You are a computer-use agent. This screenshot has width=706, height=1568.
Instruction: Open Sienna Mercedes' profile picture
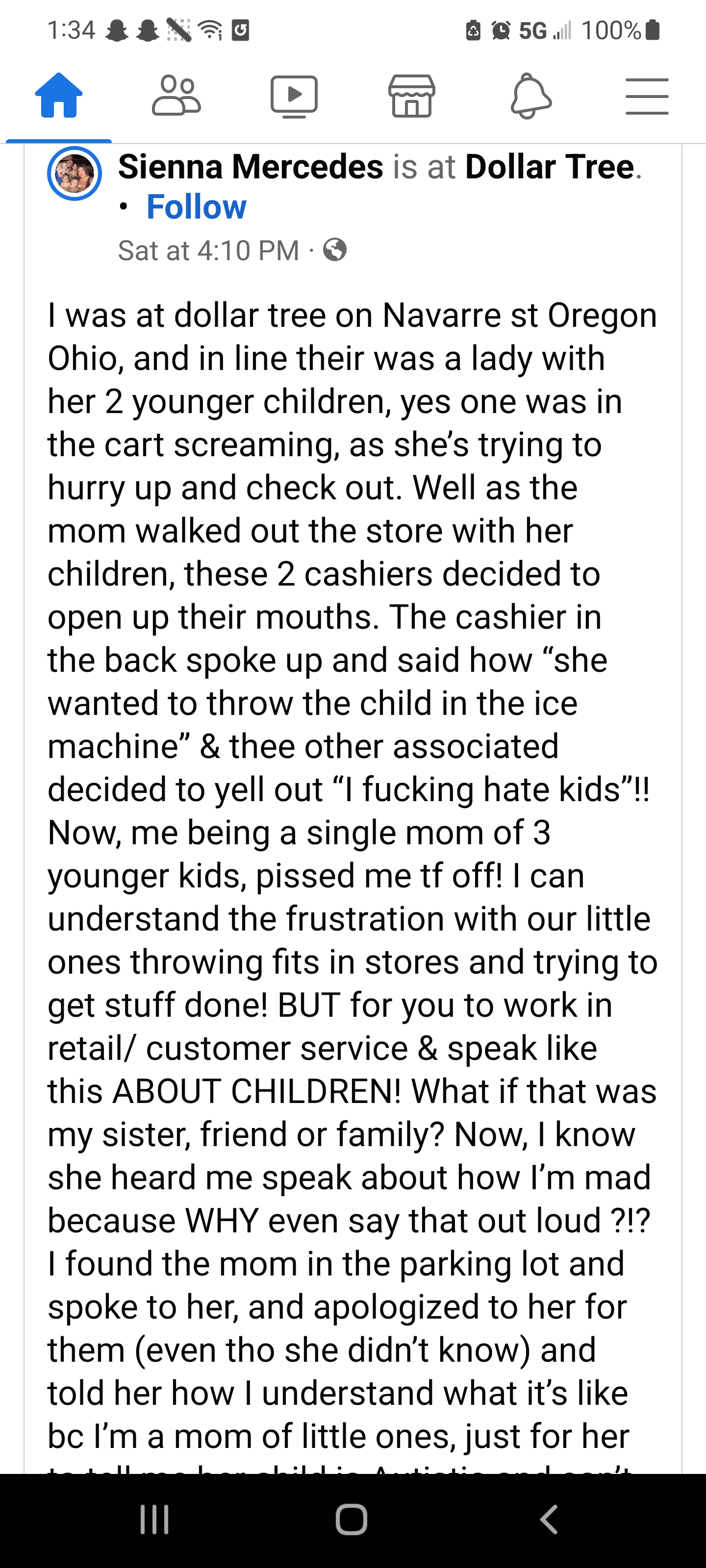(x=75, y=173)
